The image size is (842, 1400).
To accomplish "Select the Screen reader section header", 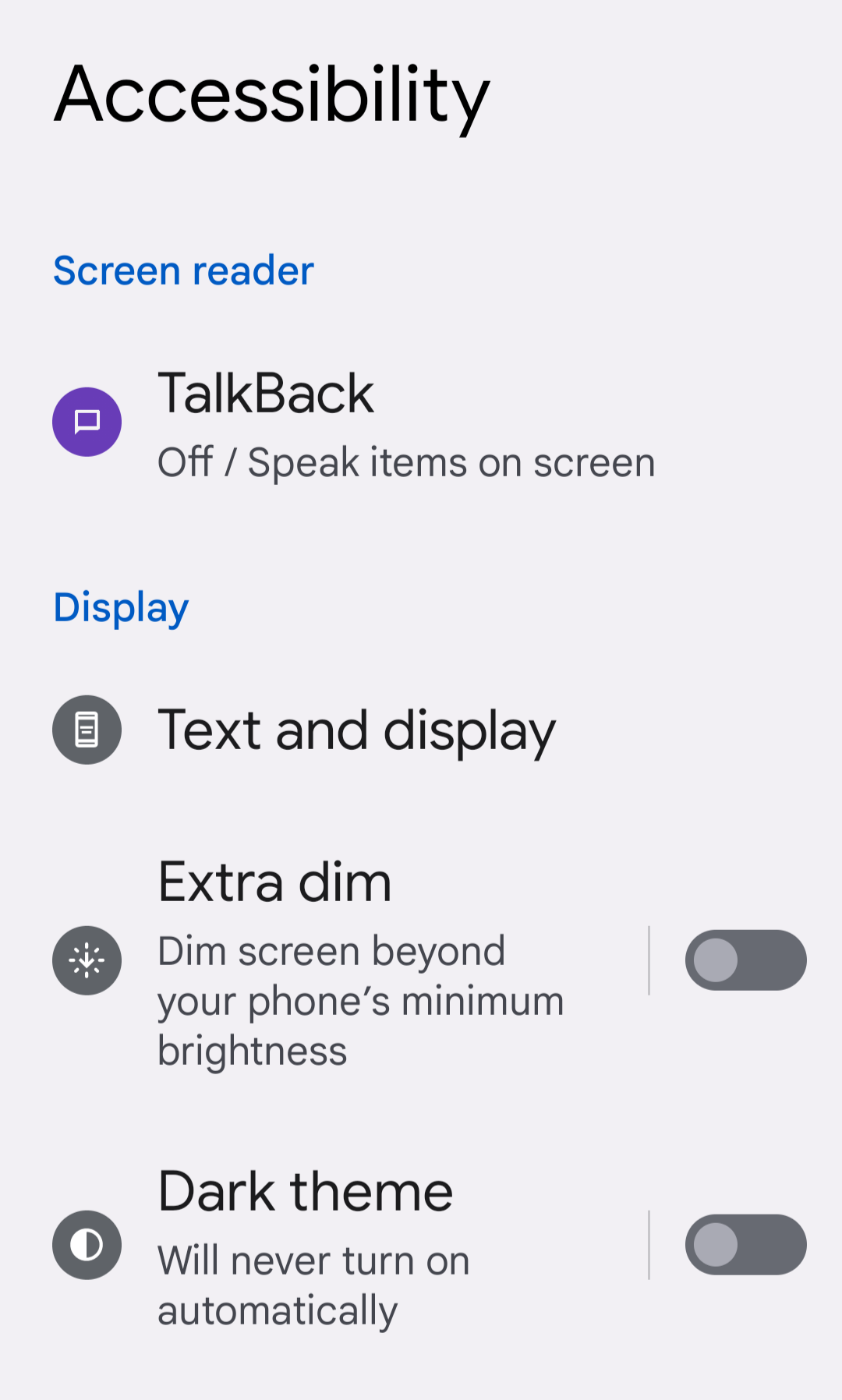I will [x=182, y=270].
